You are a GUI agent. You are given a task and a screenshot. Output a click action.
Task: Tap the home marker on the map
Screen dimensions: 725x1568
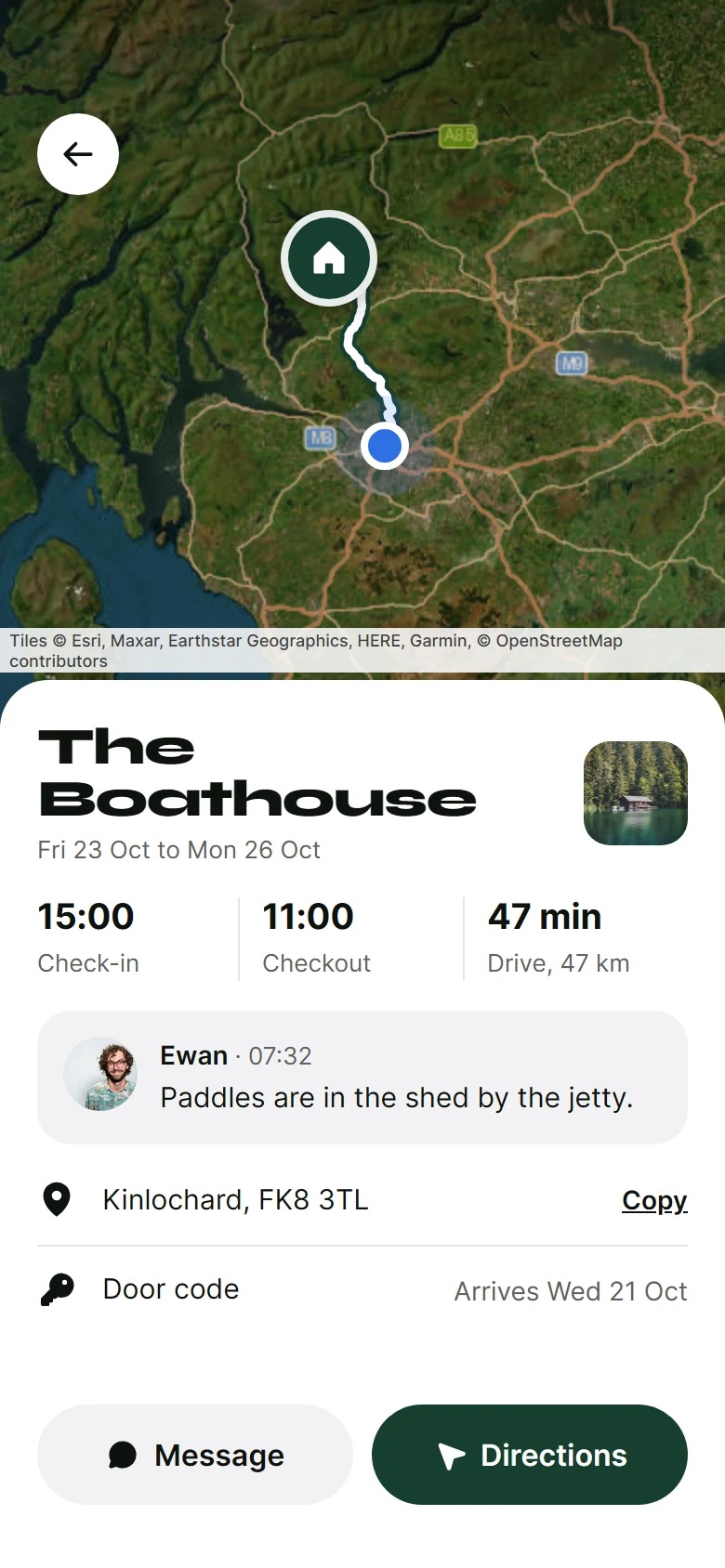[x=329, y=258]
